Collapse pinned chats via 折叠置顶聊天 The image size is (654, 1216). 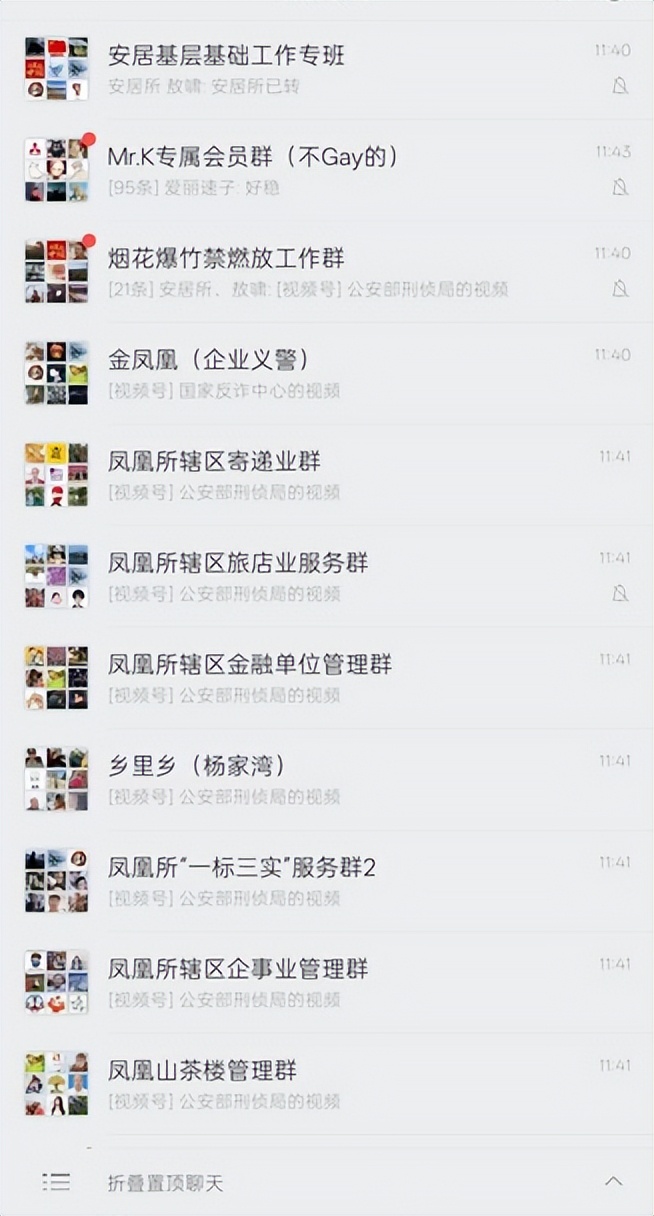click(165, 1183)
